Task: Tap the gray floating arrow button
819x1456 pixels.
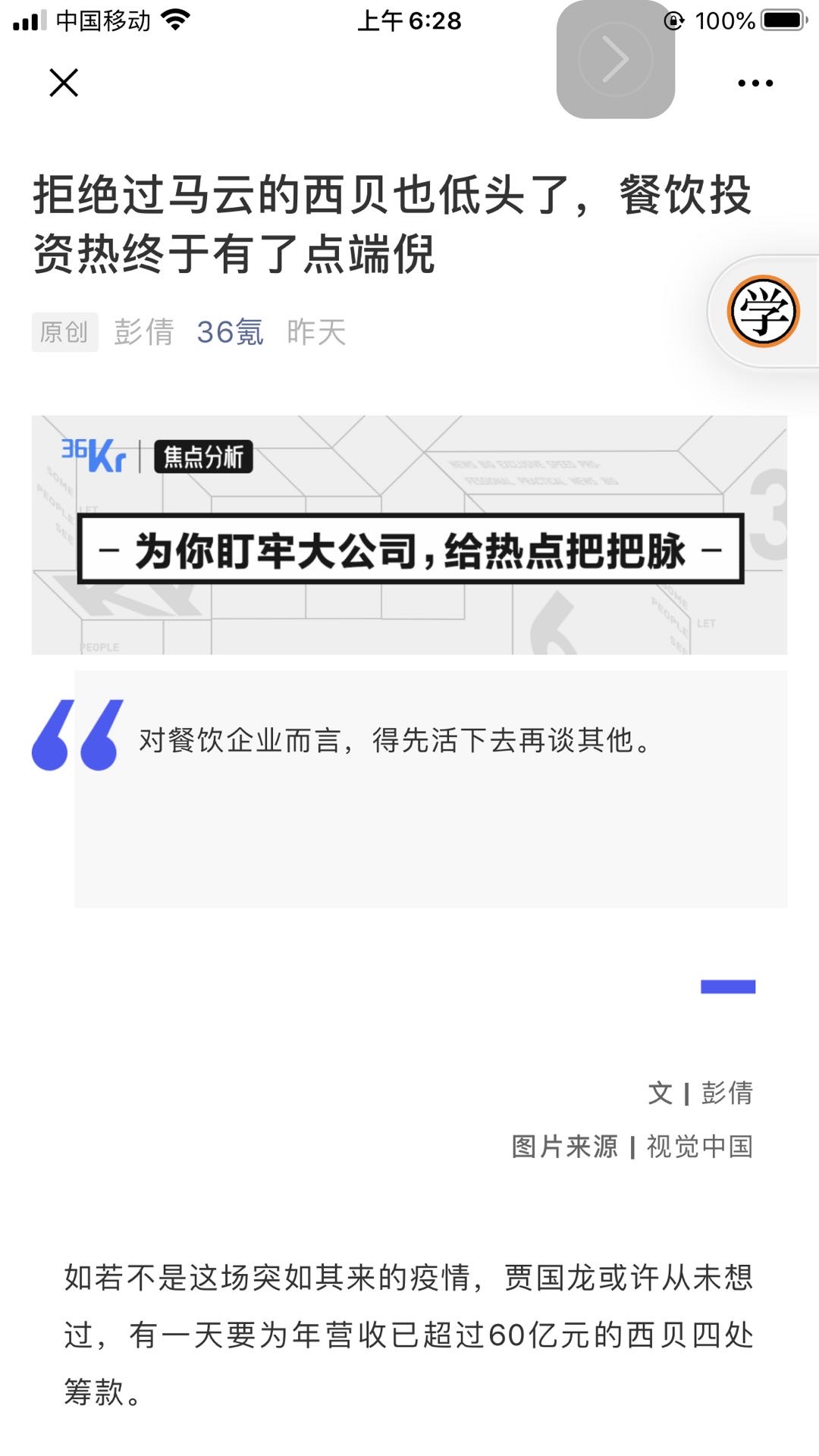Action: [616, 59]
